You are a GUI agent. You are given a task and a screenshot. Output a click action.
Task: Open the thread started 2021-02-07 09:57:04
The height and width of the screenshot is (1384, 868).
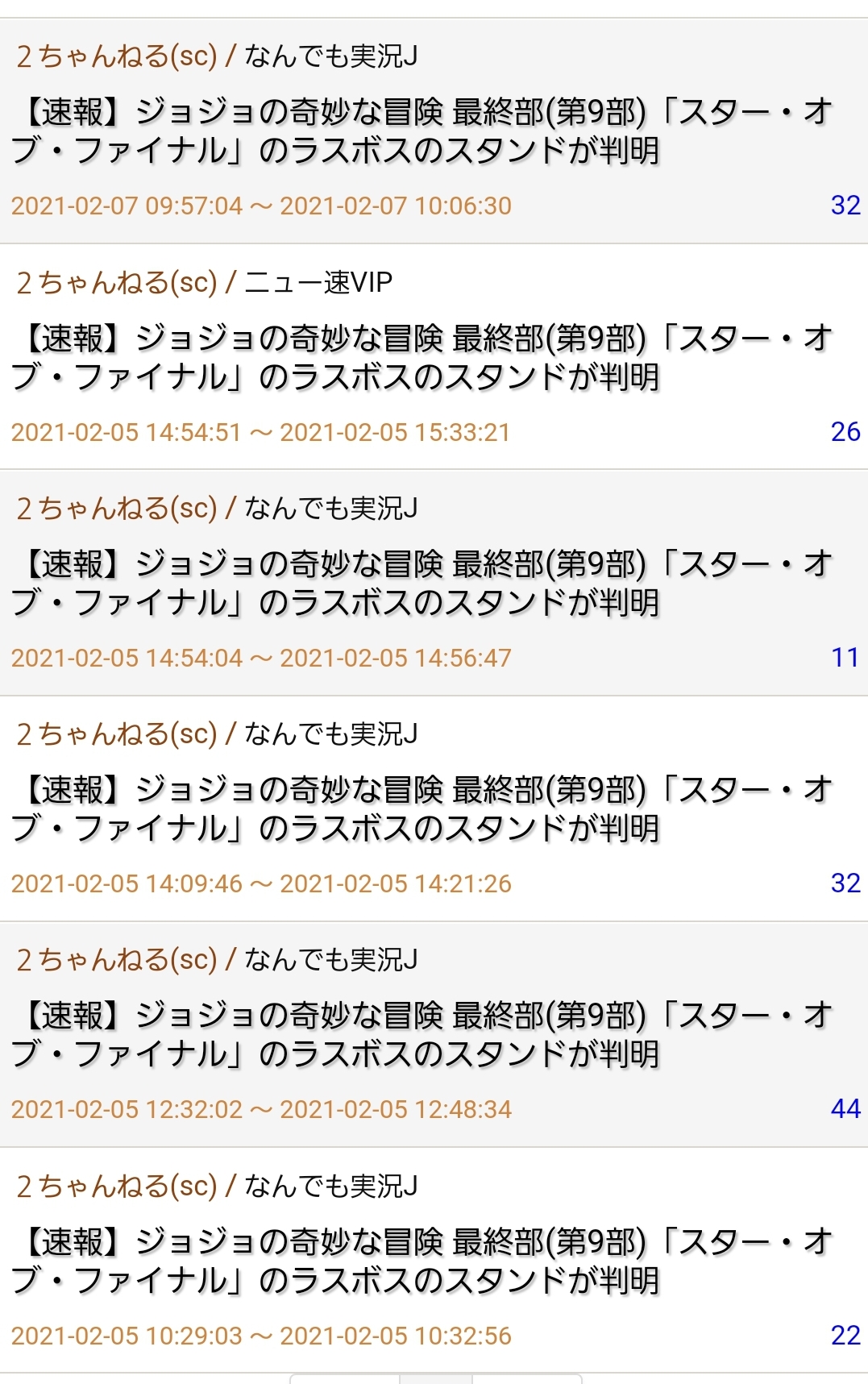pyautogui.click(x=338, y=131)
